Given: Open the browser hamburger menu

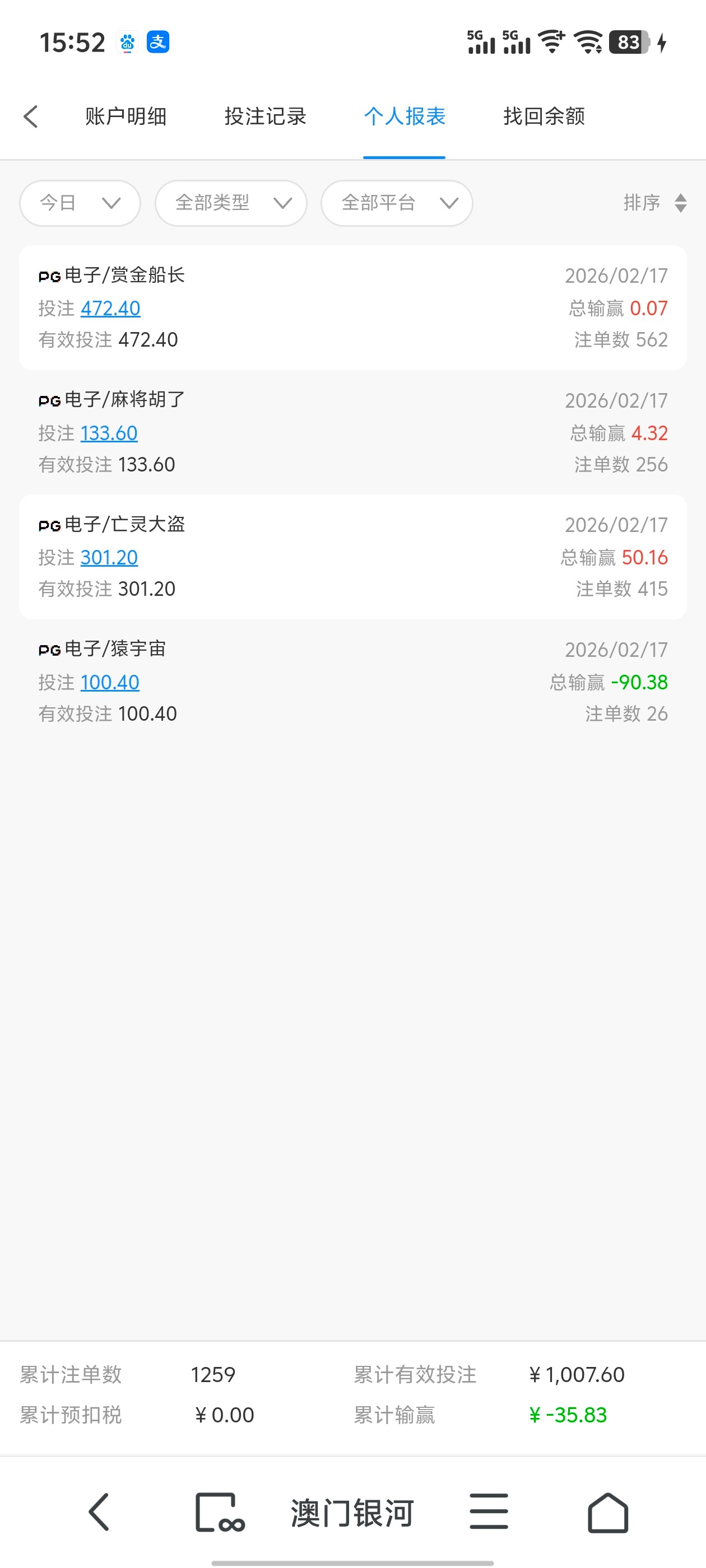Looking at the screenshot, I should tap(489, 1512).
